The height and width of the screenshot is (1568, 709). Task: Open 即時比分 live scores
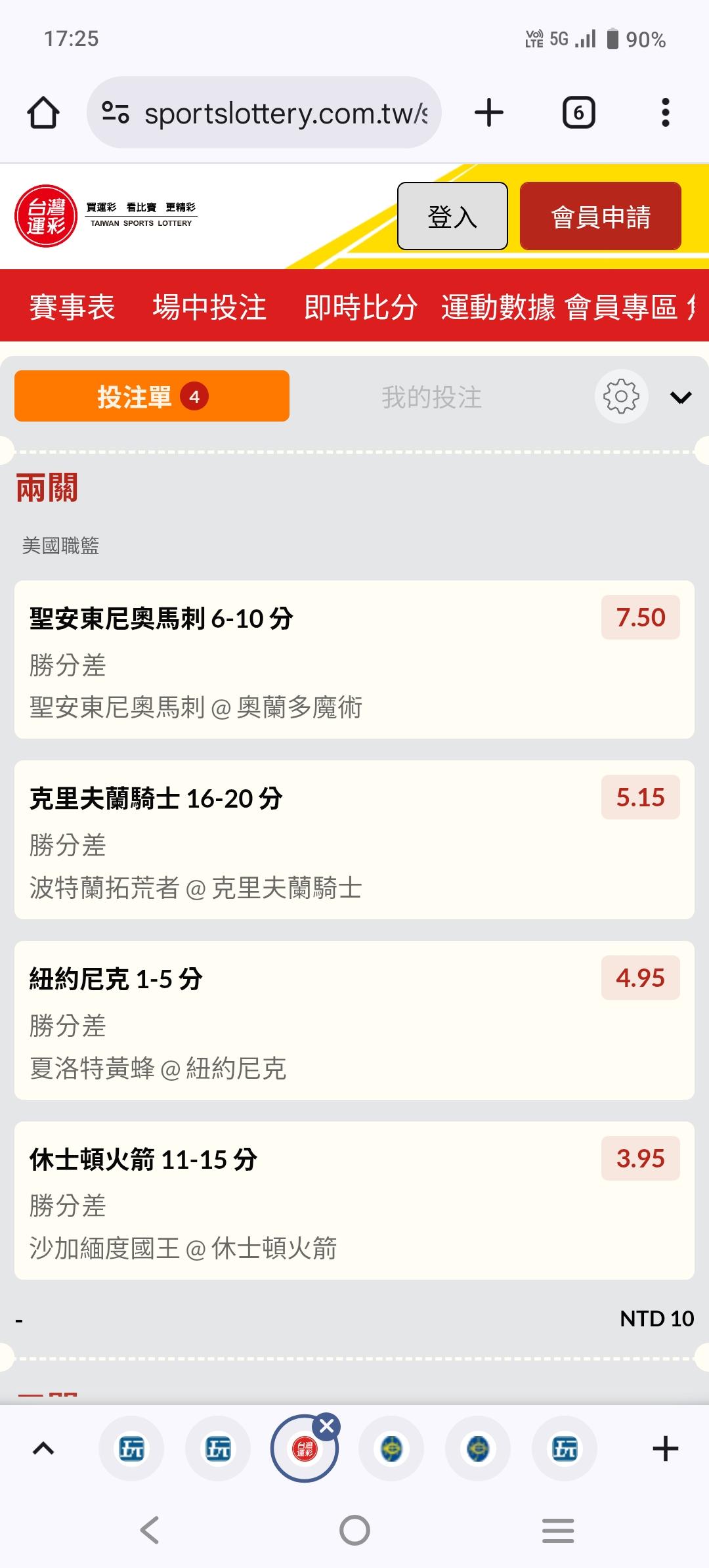click(x=360, y=307)
